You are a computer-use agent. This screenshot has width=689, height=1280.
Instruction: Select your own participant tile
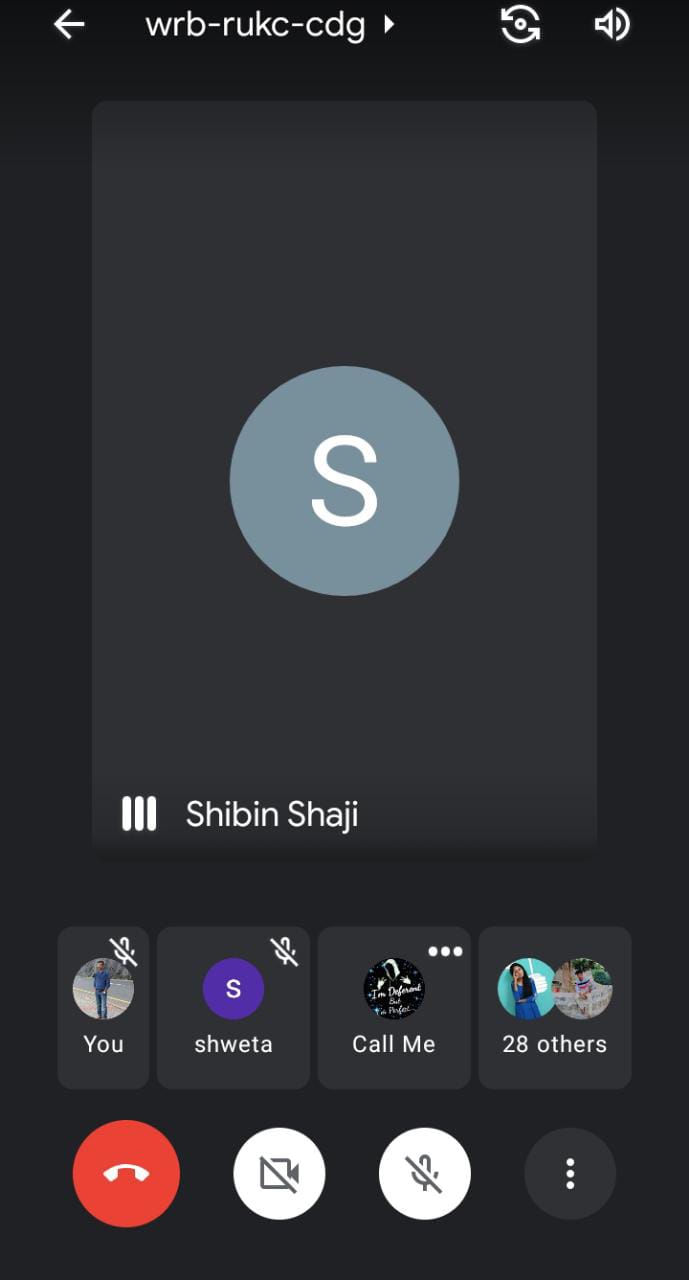(x=103, y=1006)
